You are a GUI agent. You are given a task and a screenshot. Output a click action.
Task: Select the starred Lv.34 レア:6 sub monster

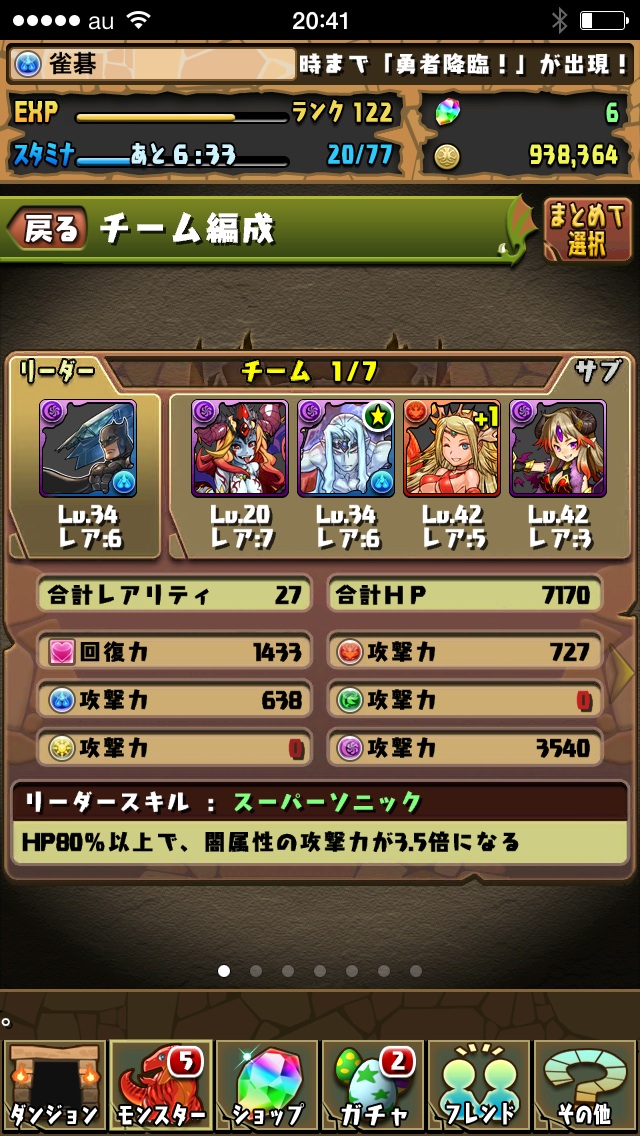[x=346, y=448]
